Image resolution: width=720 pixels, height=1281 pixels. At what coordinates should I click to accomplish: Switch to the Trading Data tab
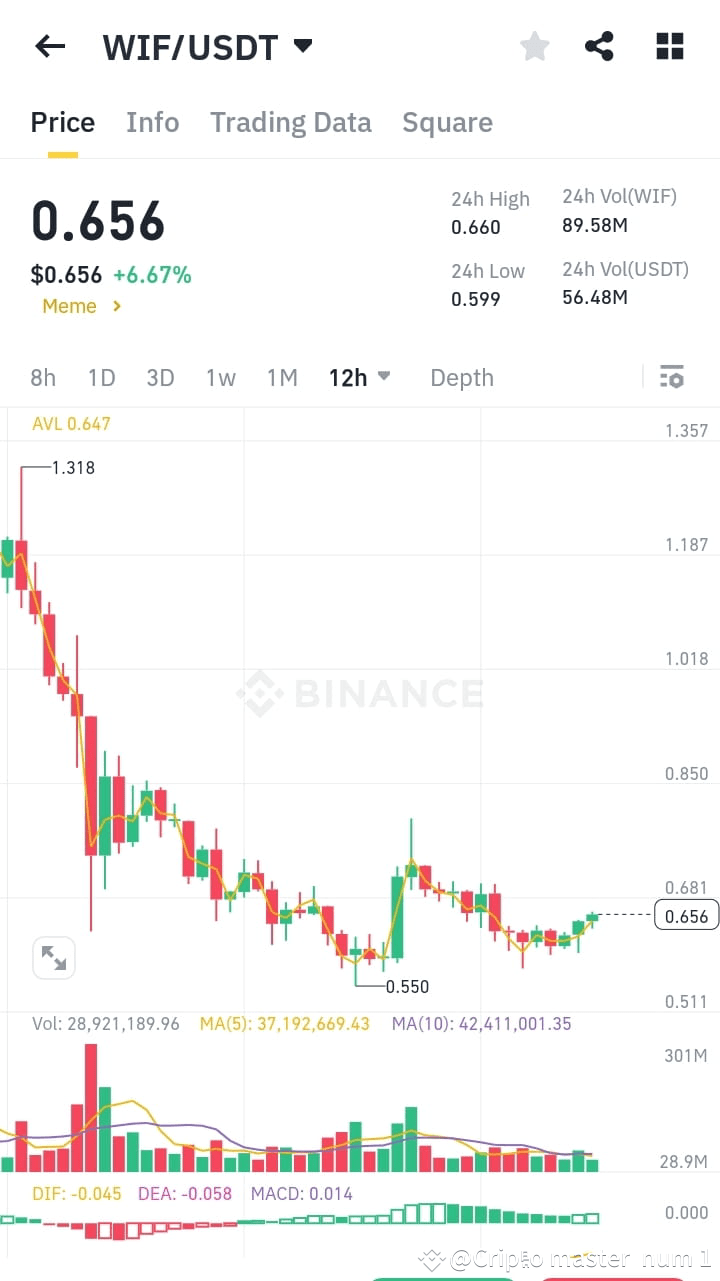pyautogui.click(x=290, y=122)
